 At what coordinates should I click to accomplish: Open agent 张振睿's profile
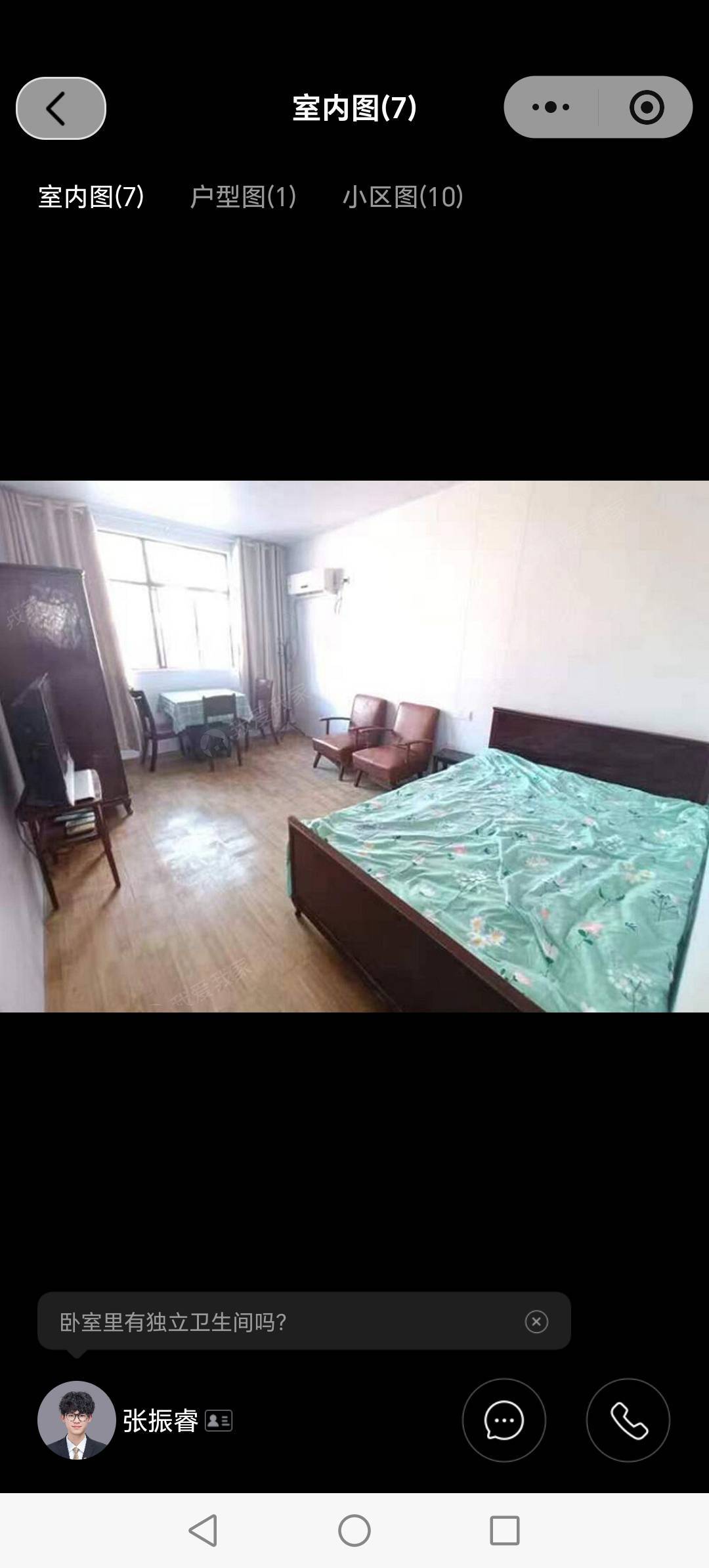tap(77, 1421)
